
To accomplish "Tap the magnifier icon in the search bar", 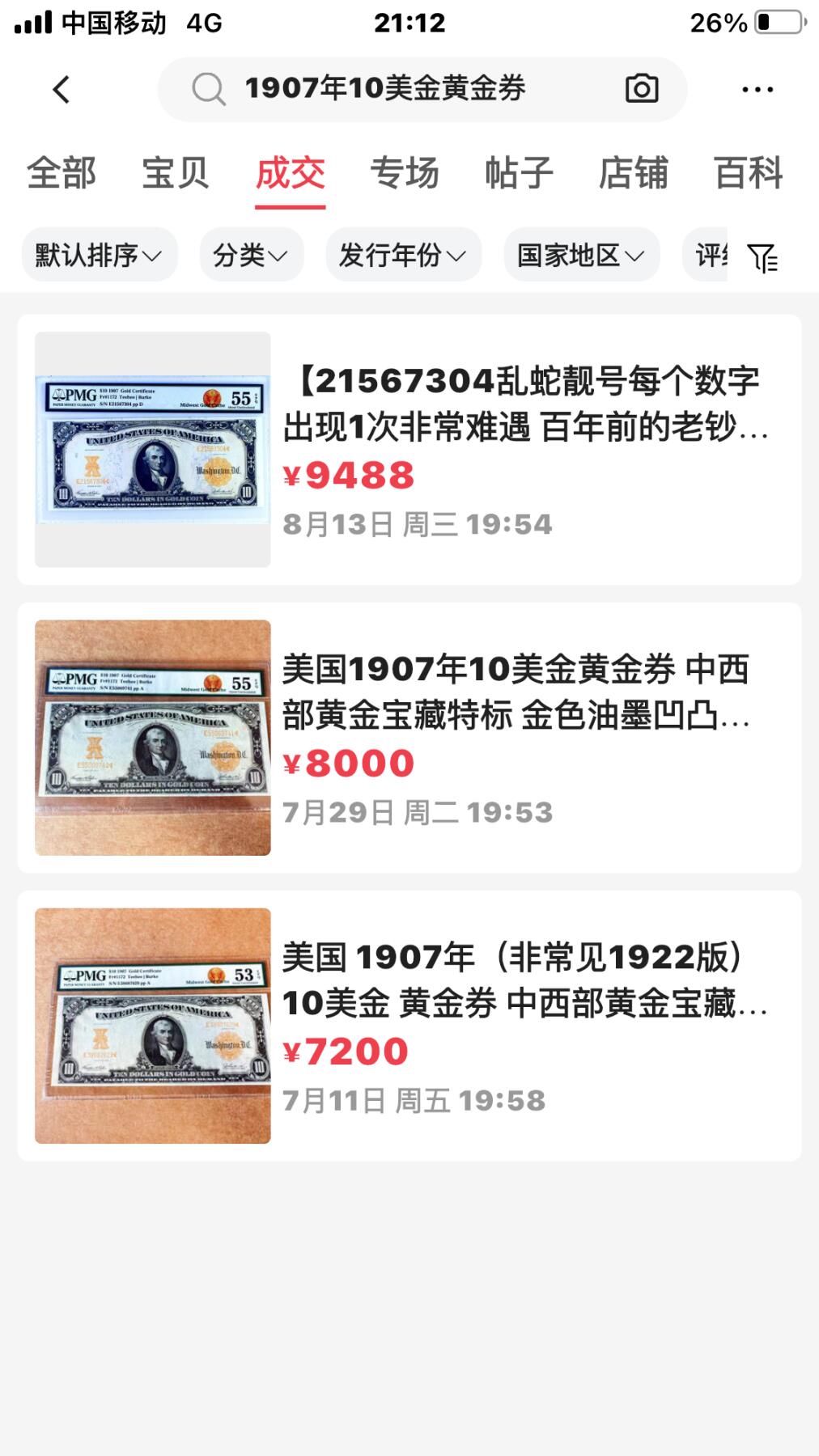I will [x=209, y=89].
